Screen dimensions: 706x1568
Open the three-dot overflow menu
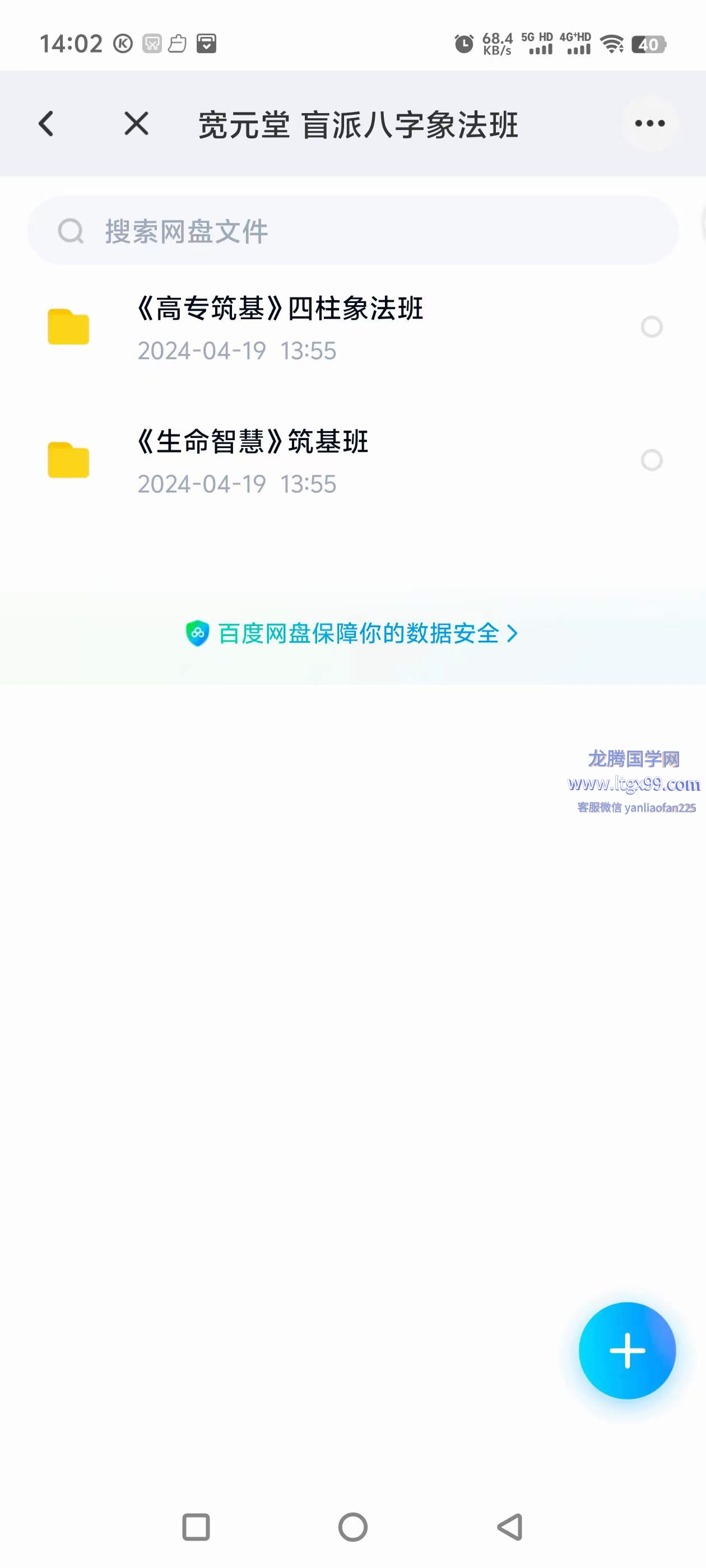(649, 124)
